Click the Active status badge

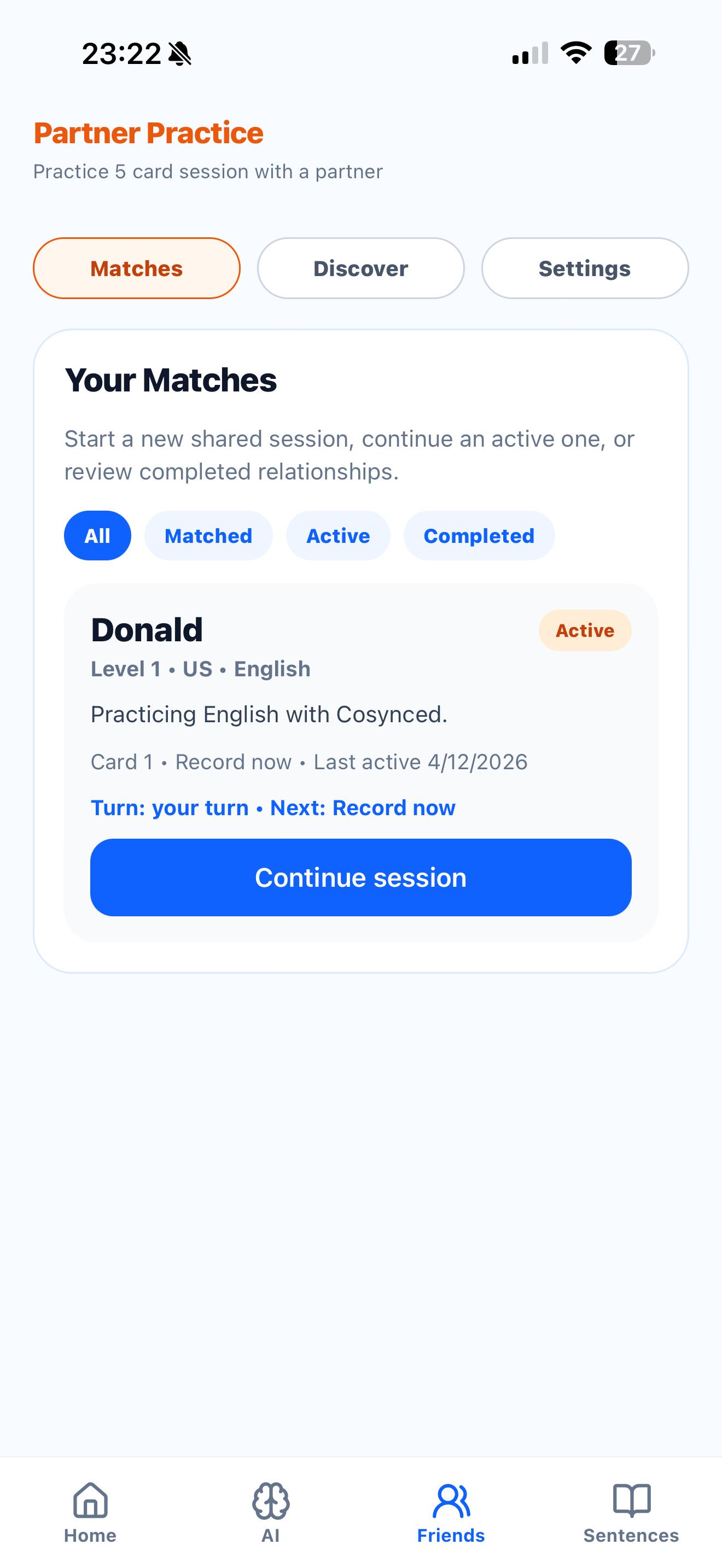pyautogui.click(x=584, y=630)
